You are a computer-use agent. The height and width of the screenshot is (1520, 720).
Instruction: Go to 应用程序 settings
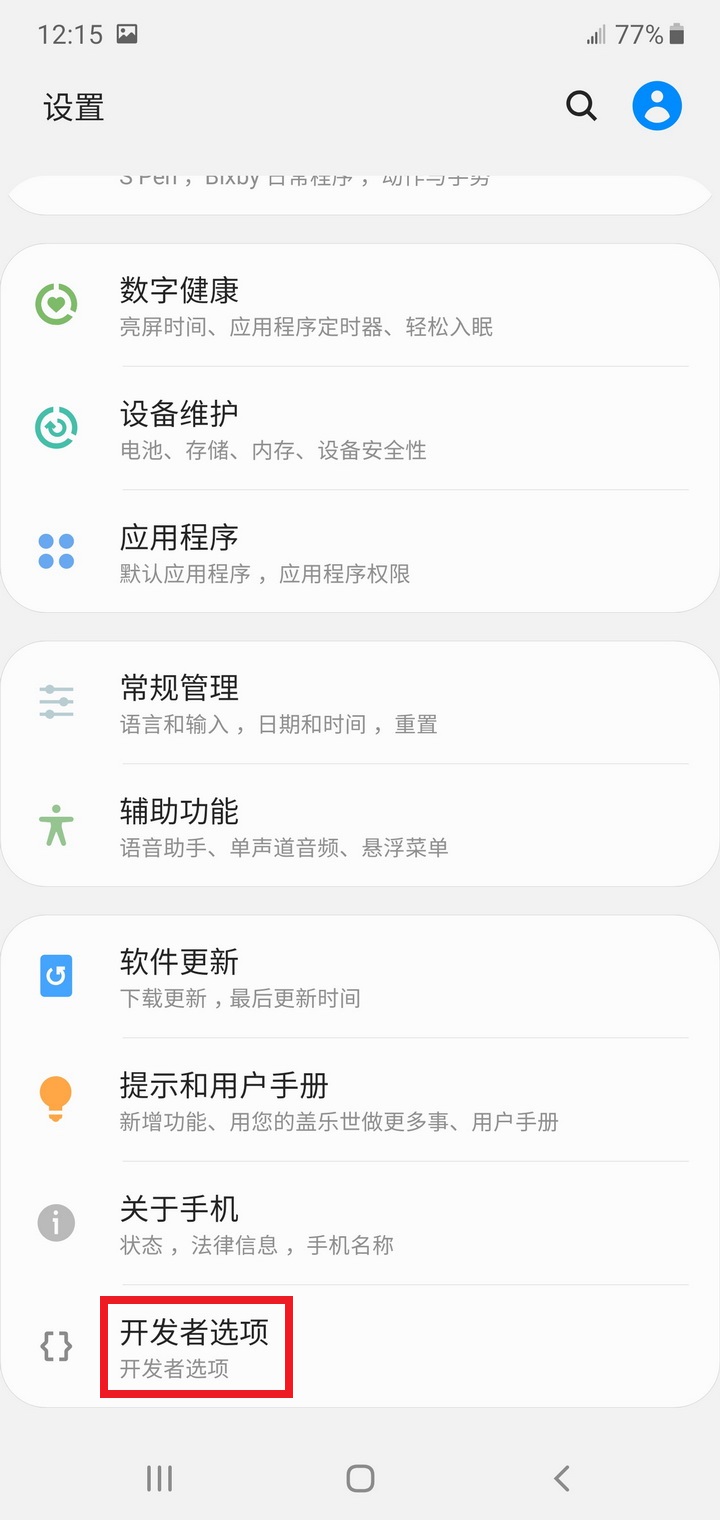(x=360, y=551)
